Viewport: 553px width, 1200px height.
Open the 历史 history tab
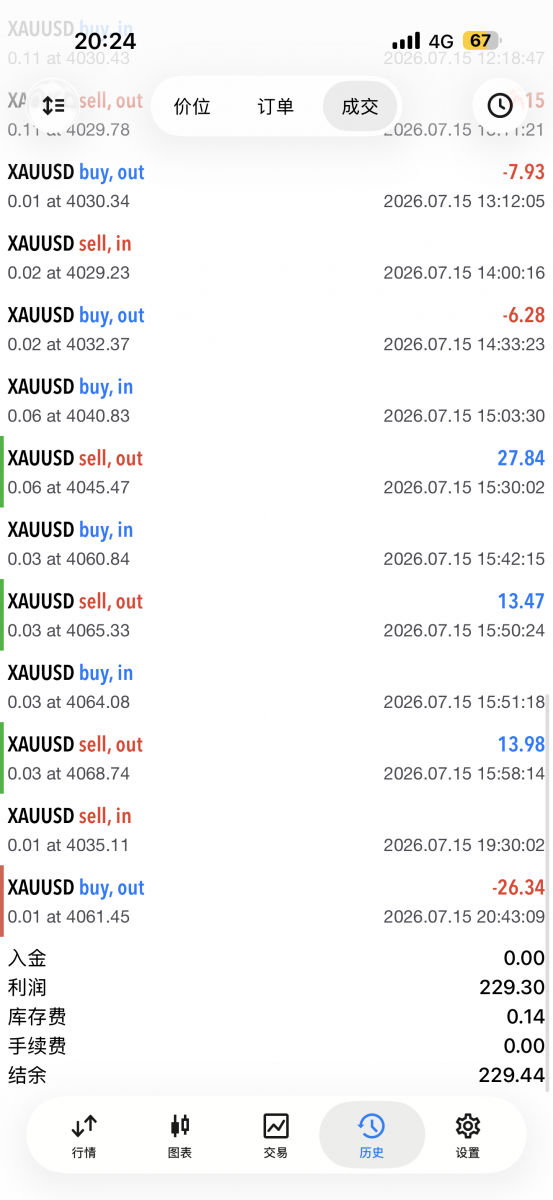(x=372, y=1136)
